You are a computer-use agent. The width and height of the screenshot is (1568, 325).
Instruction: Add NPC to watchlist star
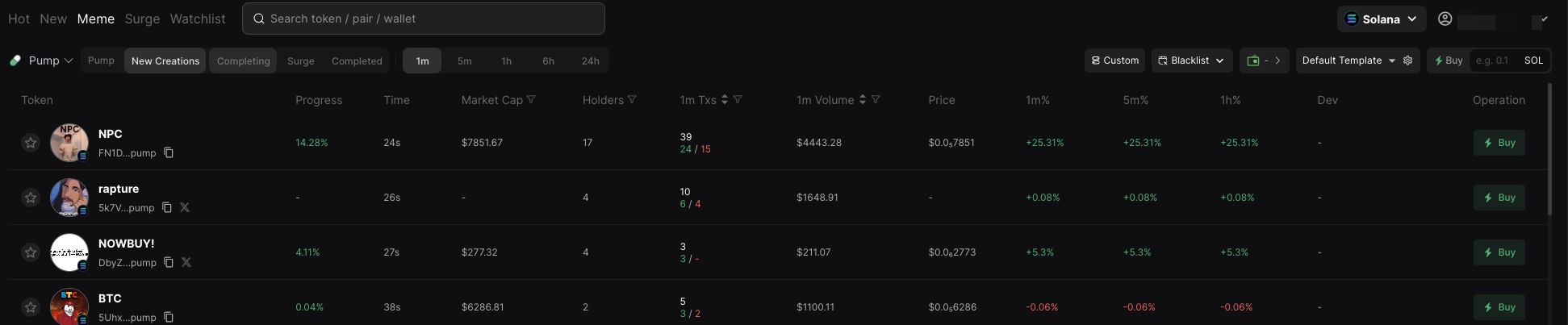coord(31,143)
